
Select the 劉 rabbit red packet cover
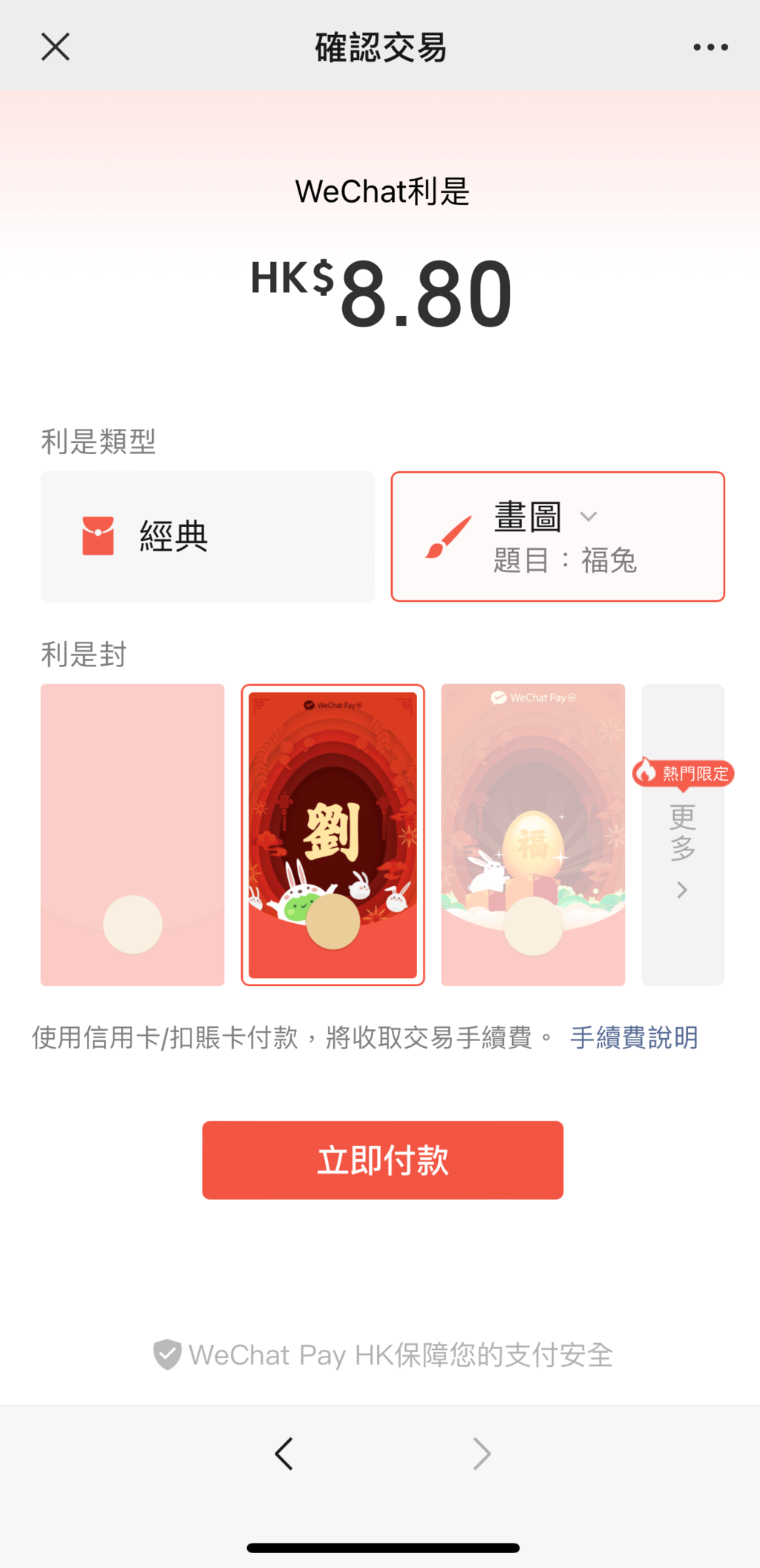pos(332,834)
